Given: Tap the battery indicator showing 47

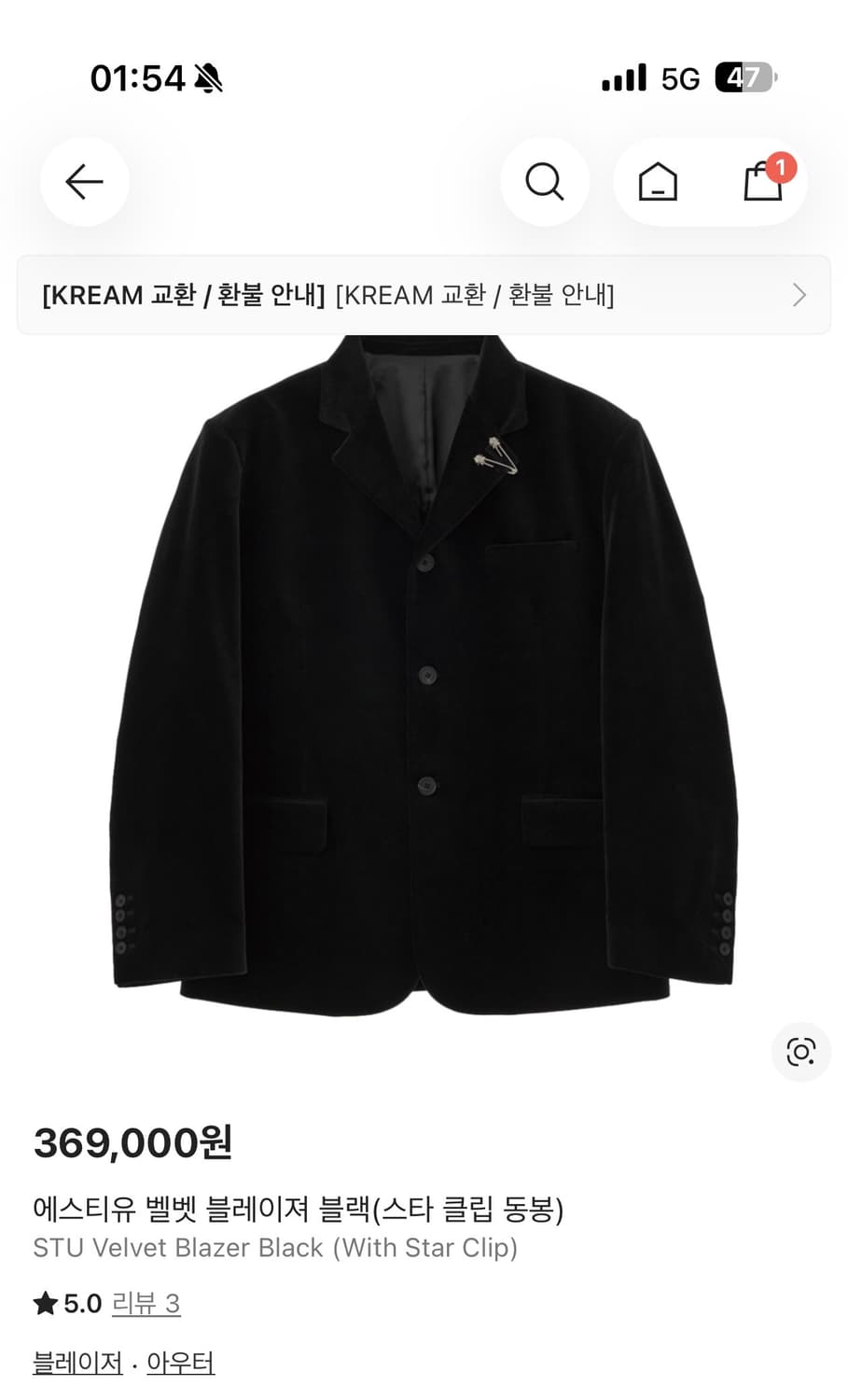Looking at the screenshot, I should (743, 78).
